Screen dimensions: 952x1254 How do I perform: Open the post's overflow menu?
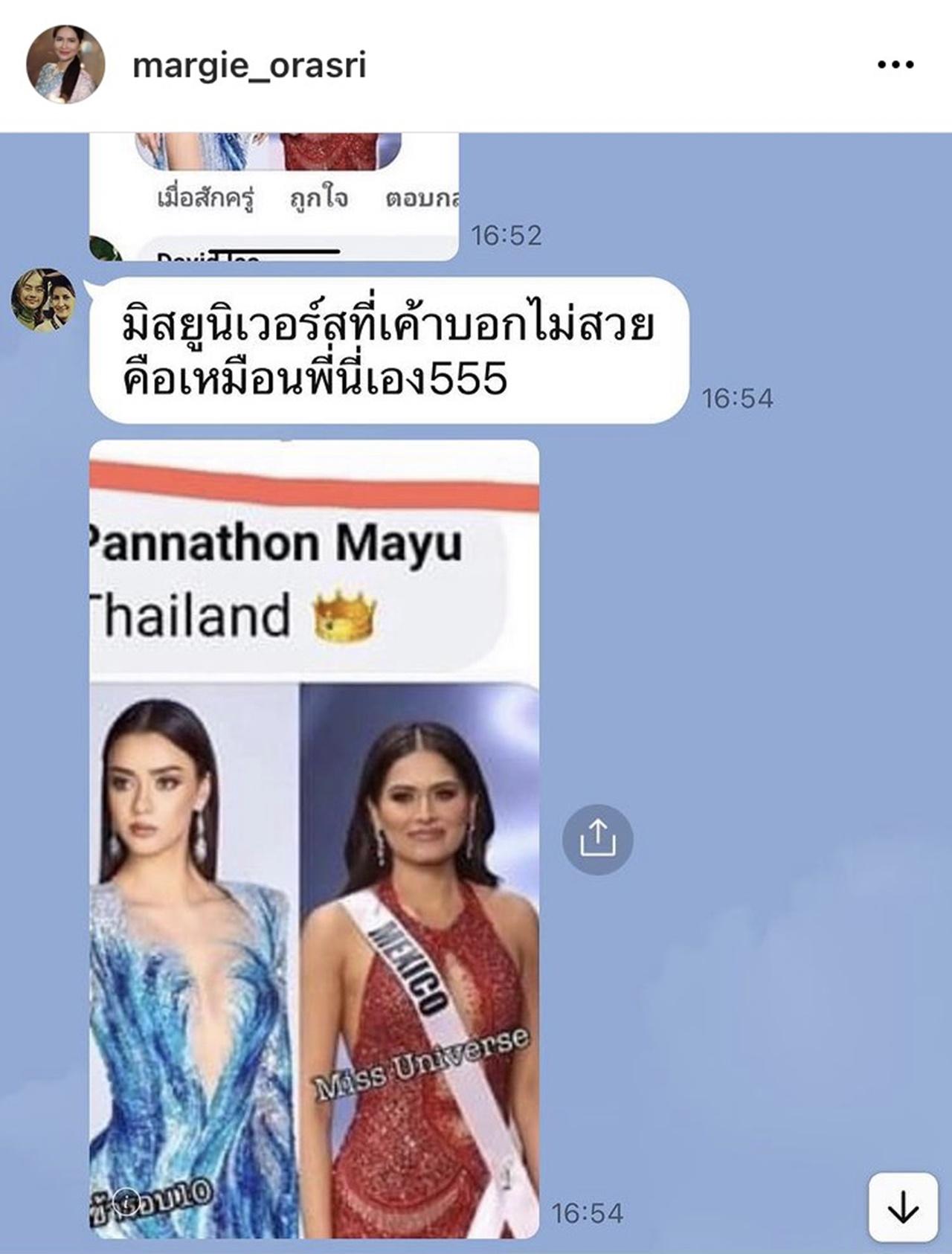(x=895, y=65)
